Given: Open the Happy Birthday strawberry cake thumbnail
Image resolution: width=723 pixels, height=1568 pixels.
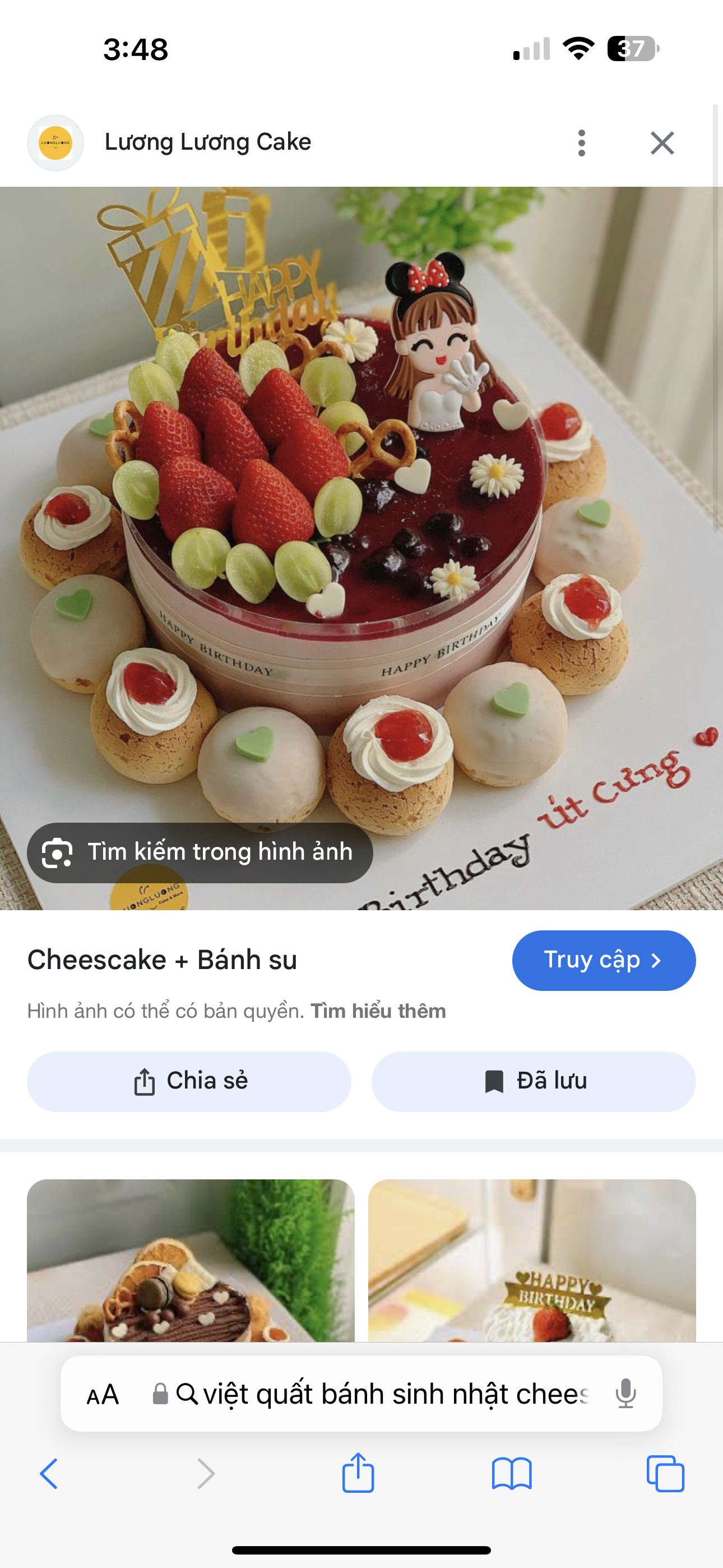Looking at the screenshot, I should click(x=532, y=1260).
